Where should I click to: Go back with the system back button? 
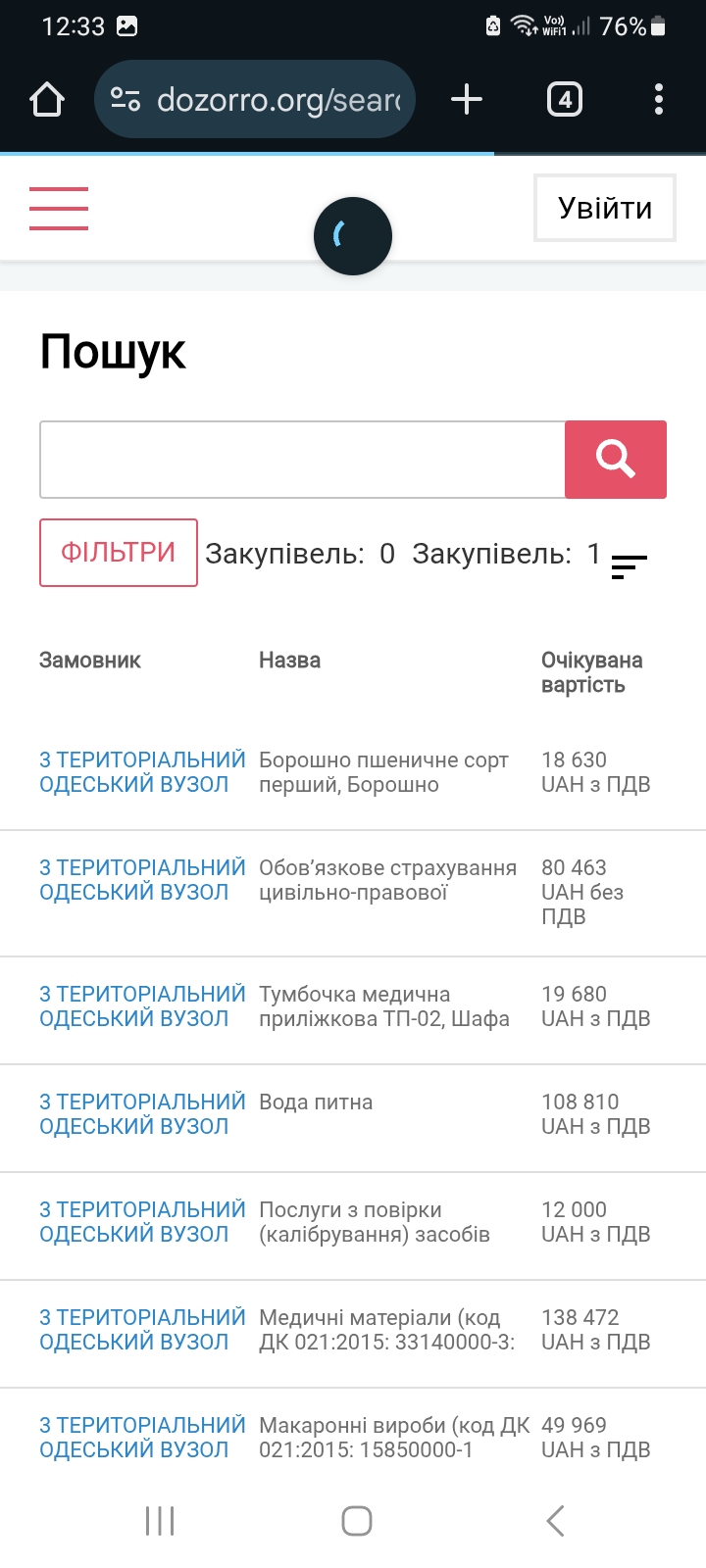(x=555, y=1521)
